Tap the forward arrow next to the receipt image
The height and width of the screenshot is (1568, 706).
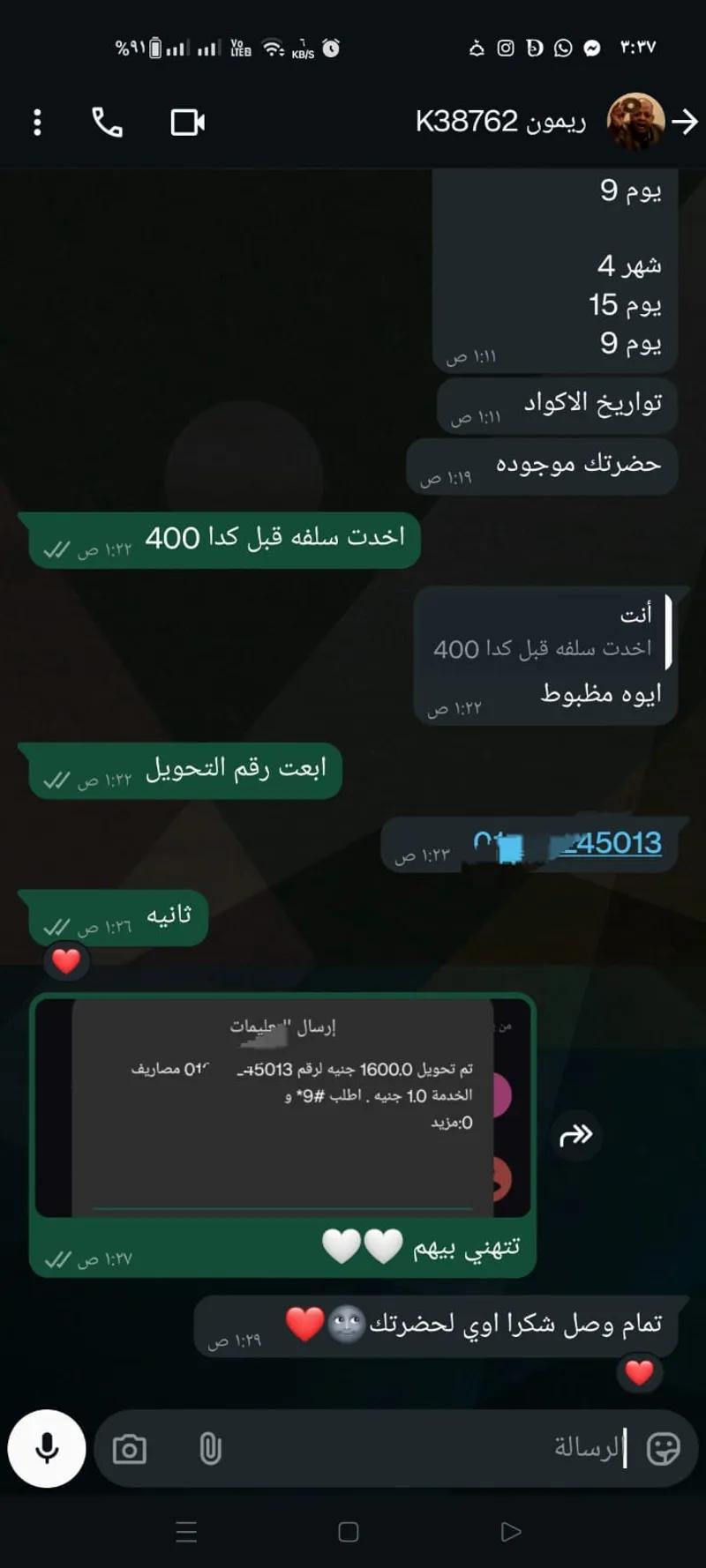pyautogui.click(x=577, y=1136)
